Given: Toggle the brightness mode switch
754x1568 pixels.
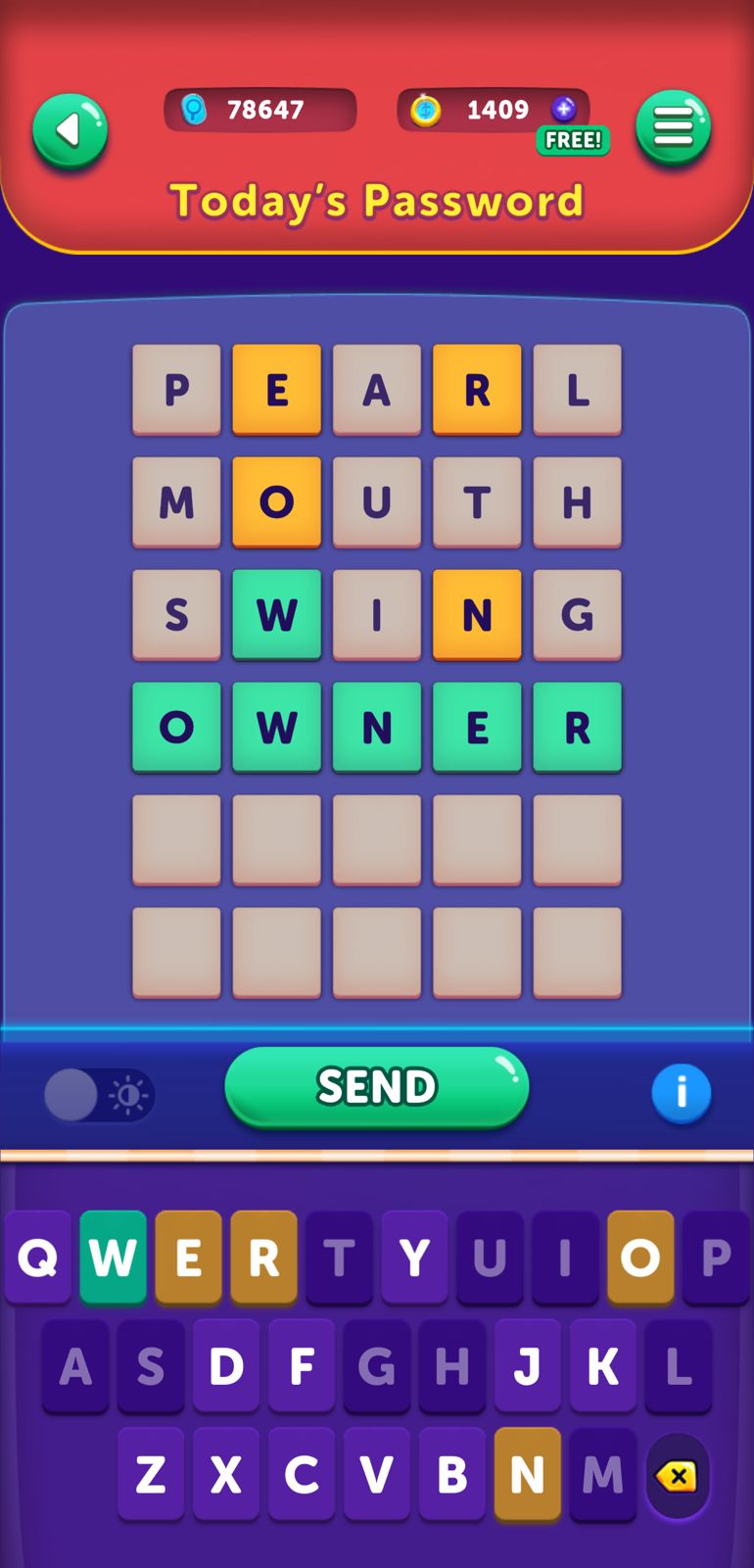Looking at the screenshot, I should [x=99, y=1094].
